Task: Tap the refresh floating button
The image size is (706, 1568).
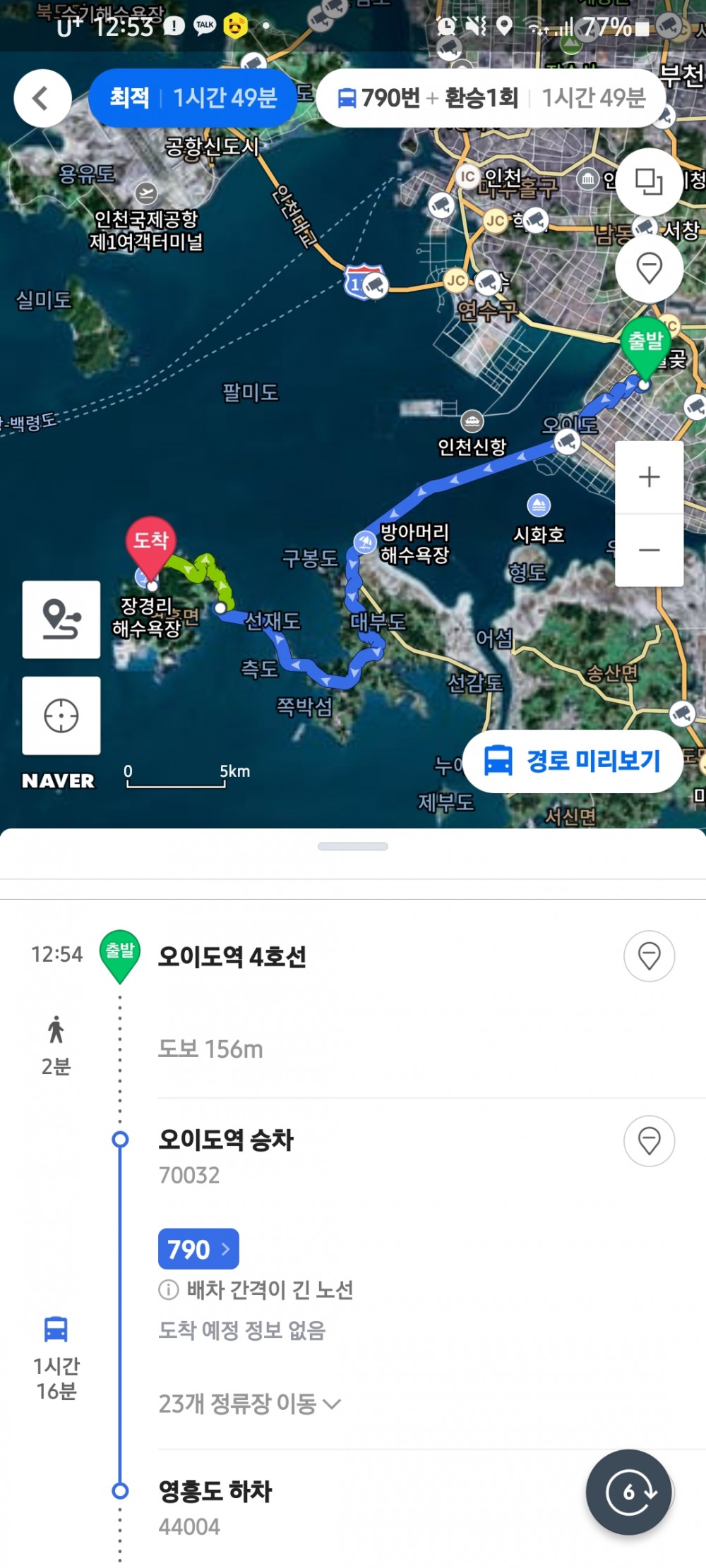Action: (628, 1491)
